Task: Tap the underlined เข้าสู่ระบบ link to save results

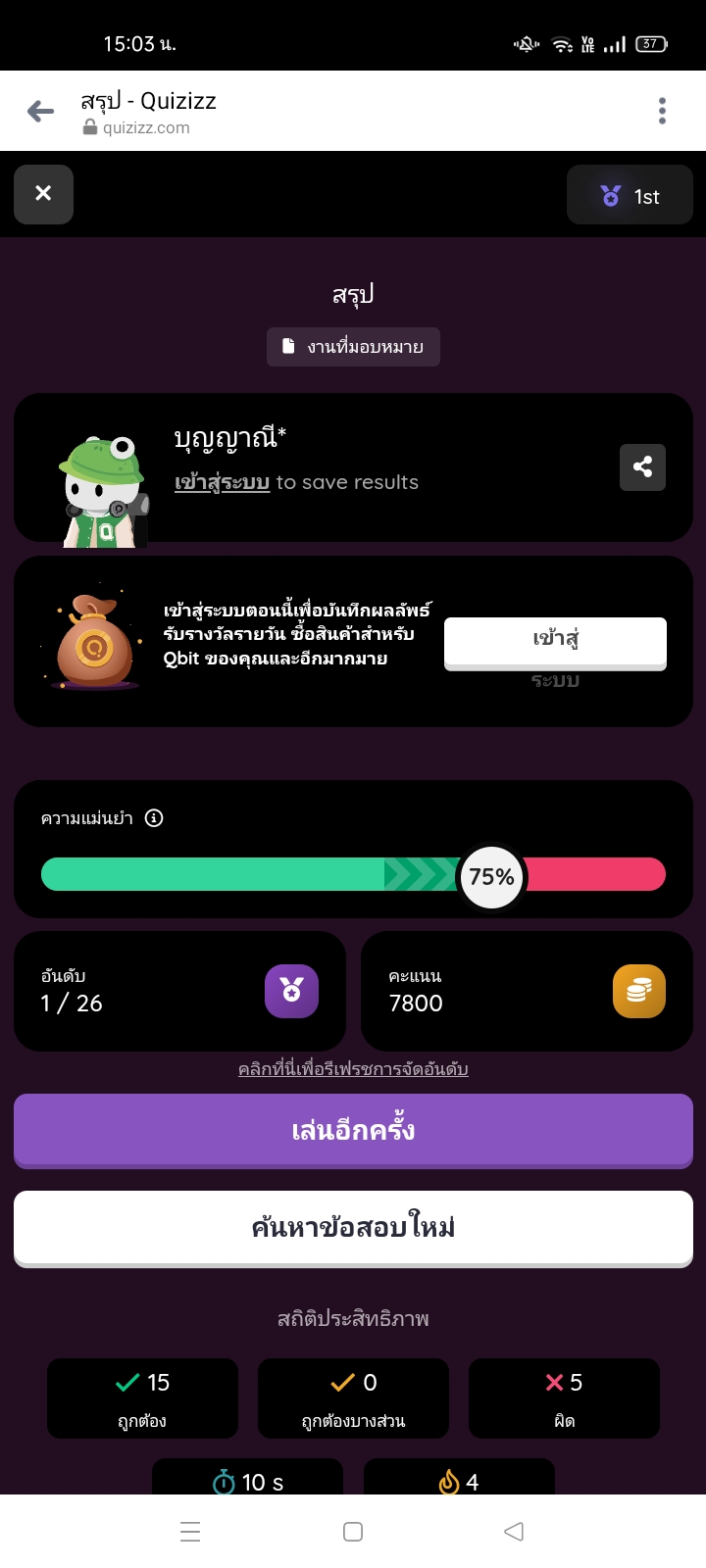Action: click(222, 482)
